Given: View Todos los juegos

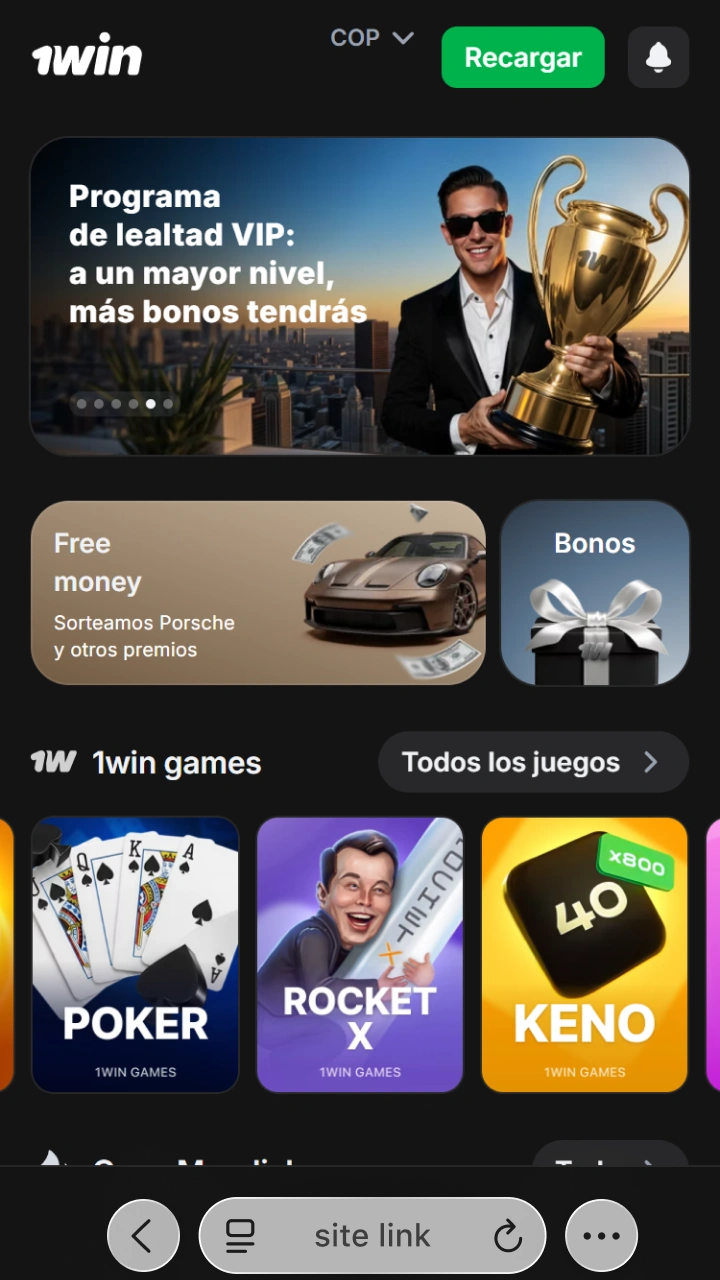Looking at the screenshot, I should 533,763.
